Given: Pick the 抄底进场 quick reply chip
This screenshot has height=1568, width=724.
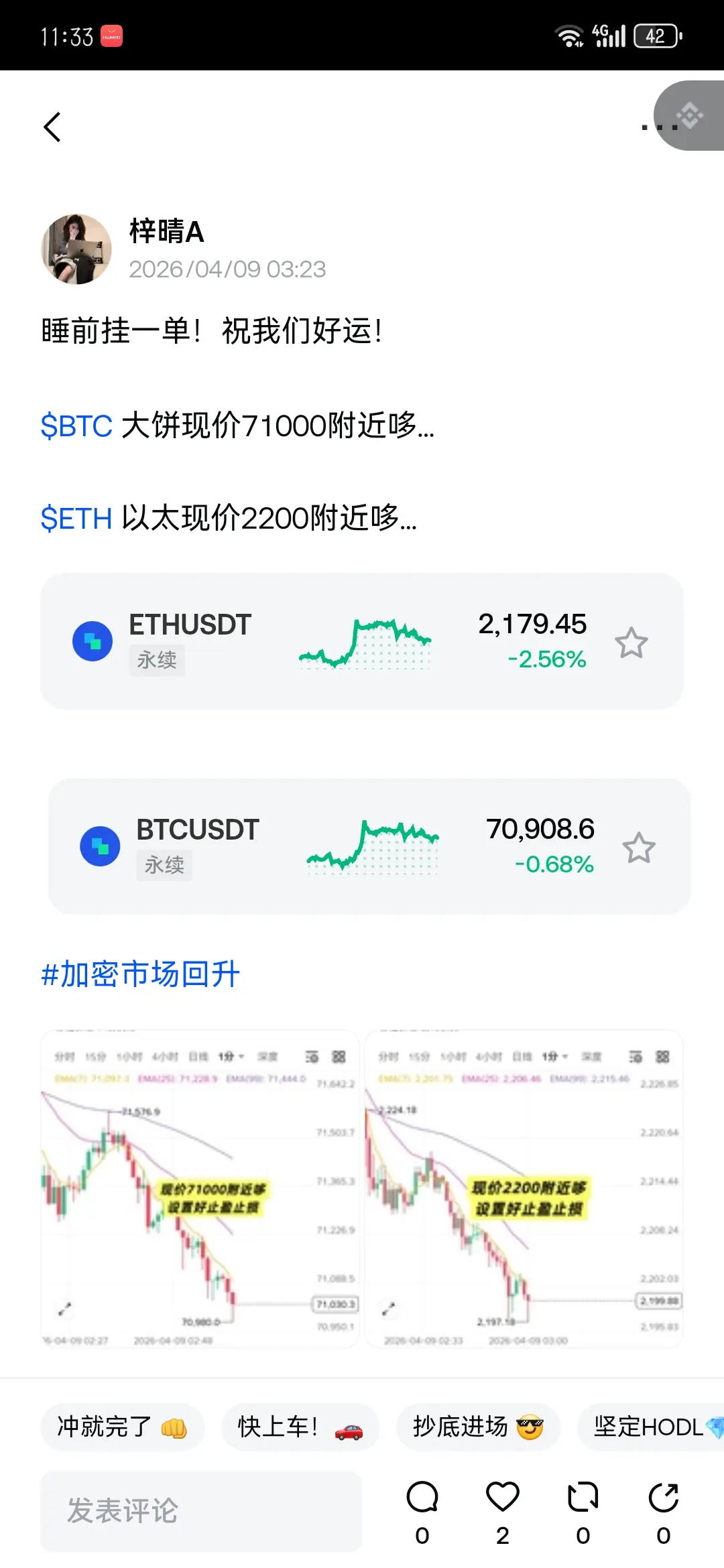Looking at the screenshot, I should [x=477, y=1427].
